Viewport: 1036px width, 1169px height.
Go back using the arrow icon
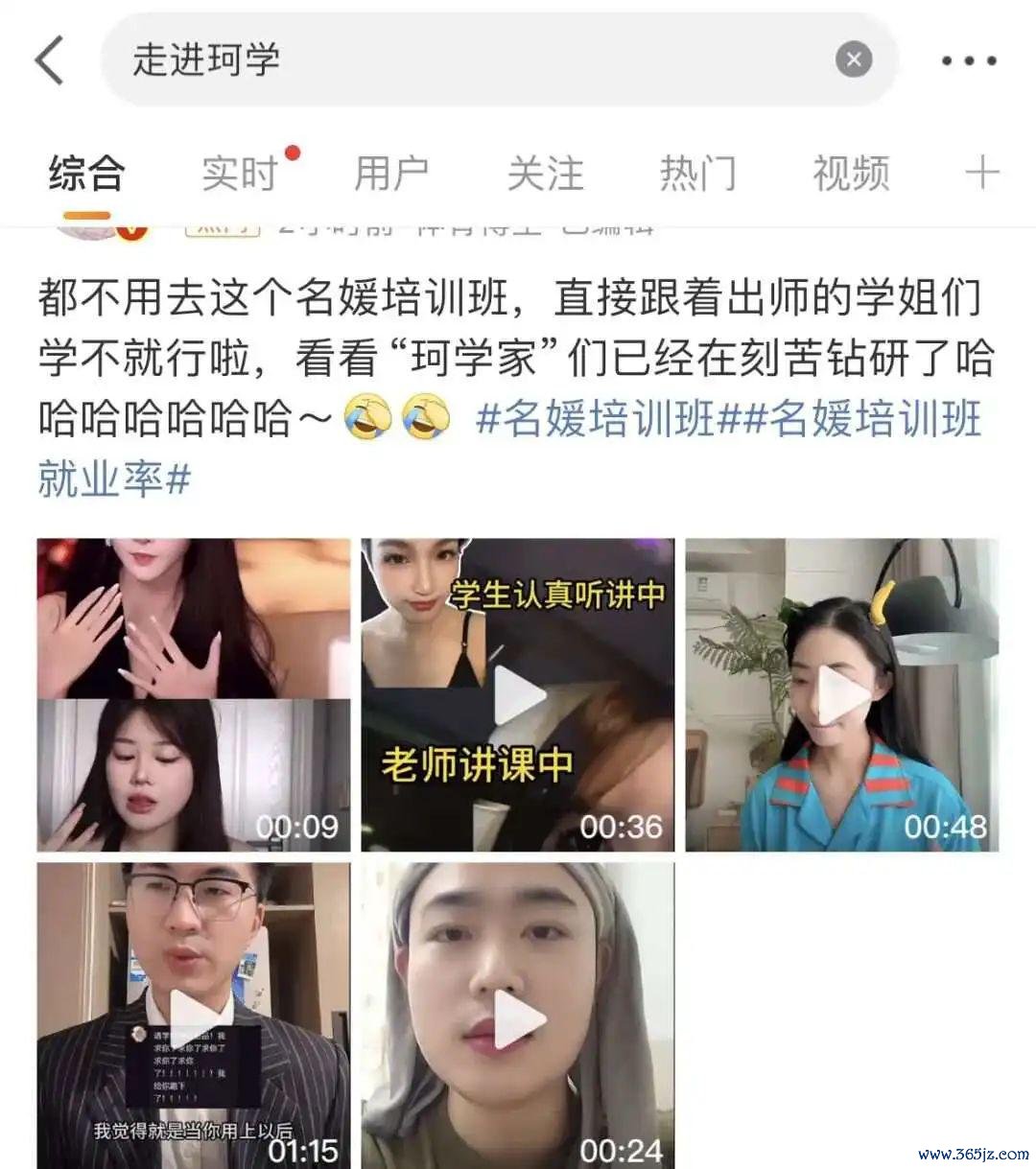point(50,60)
